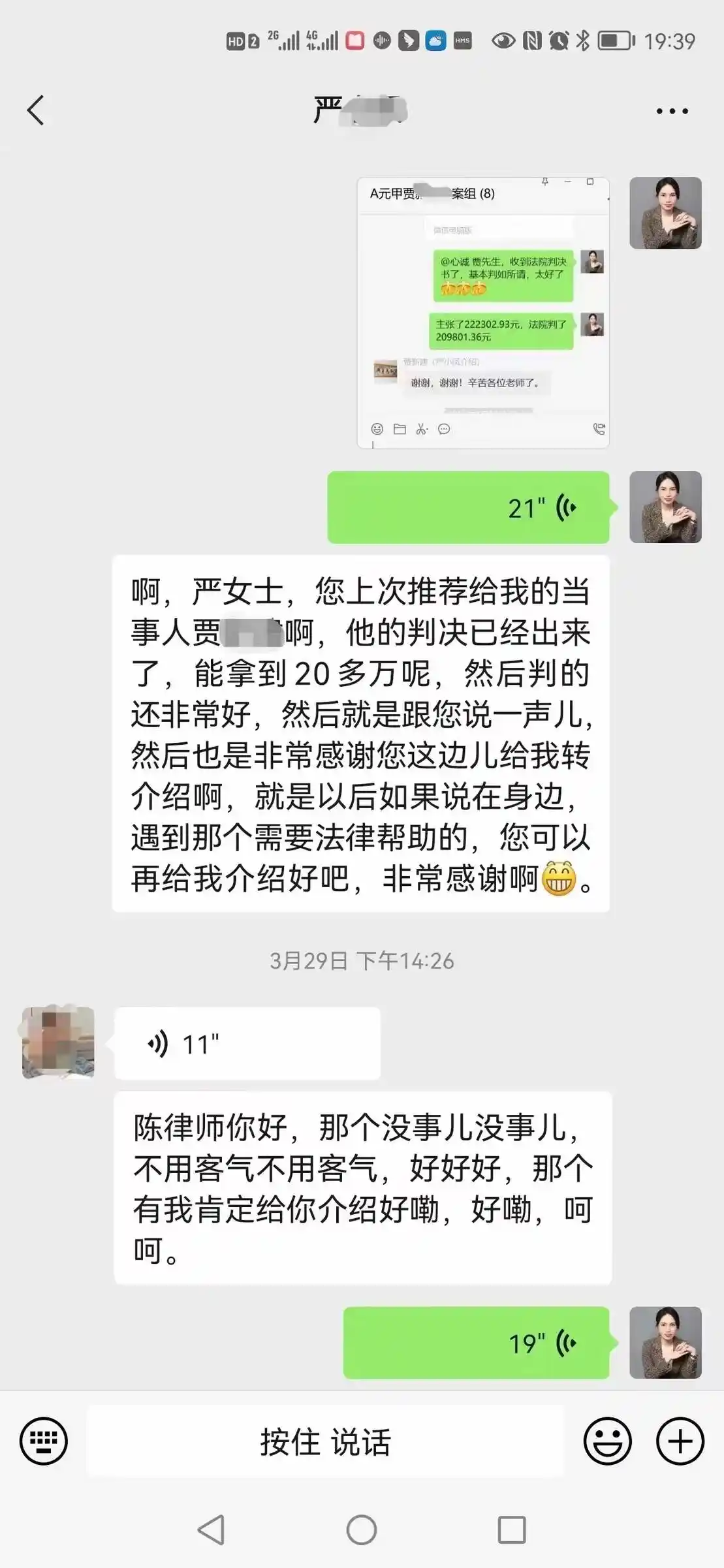Screen dimensions: 724x1568
Task: Switch to keyboard text input
Action: point(44,1441)
